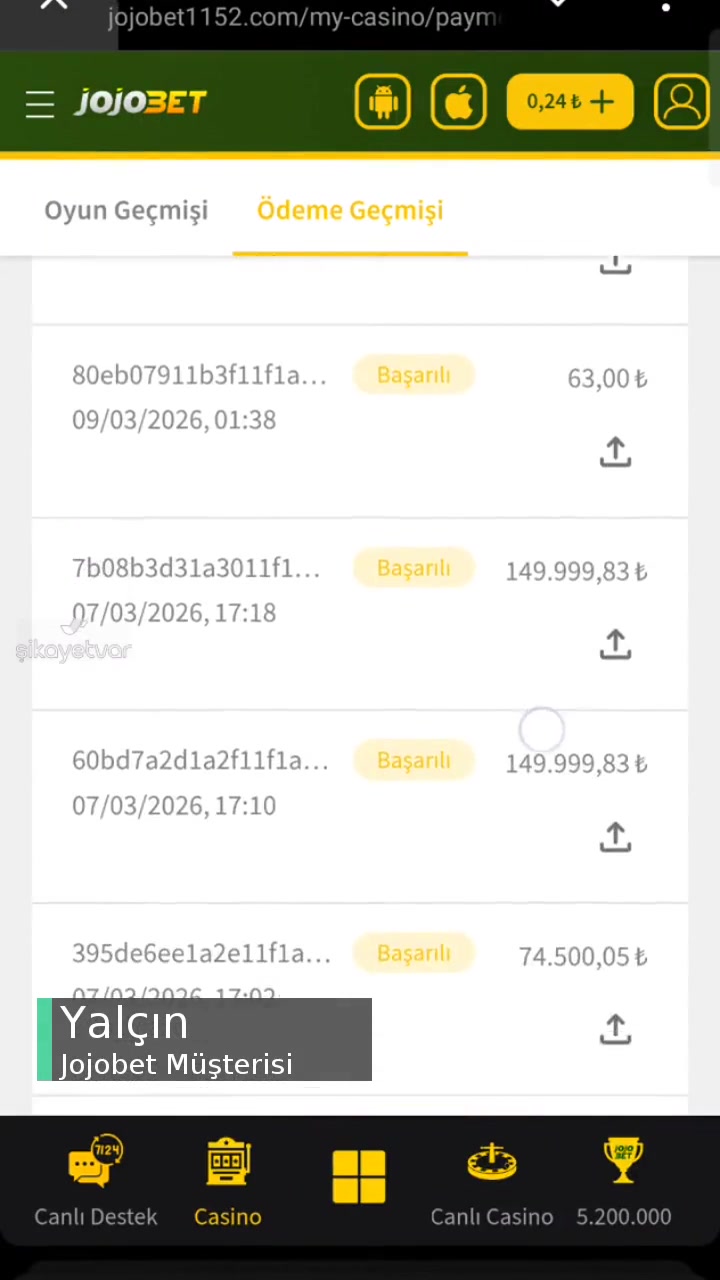
Task: Tap the Android app download icon
Action: click(x=383, y=102)
